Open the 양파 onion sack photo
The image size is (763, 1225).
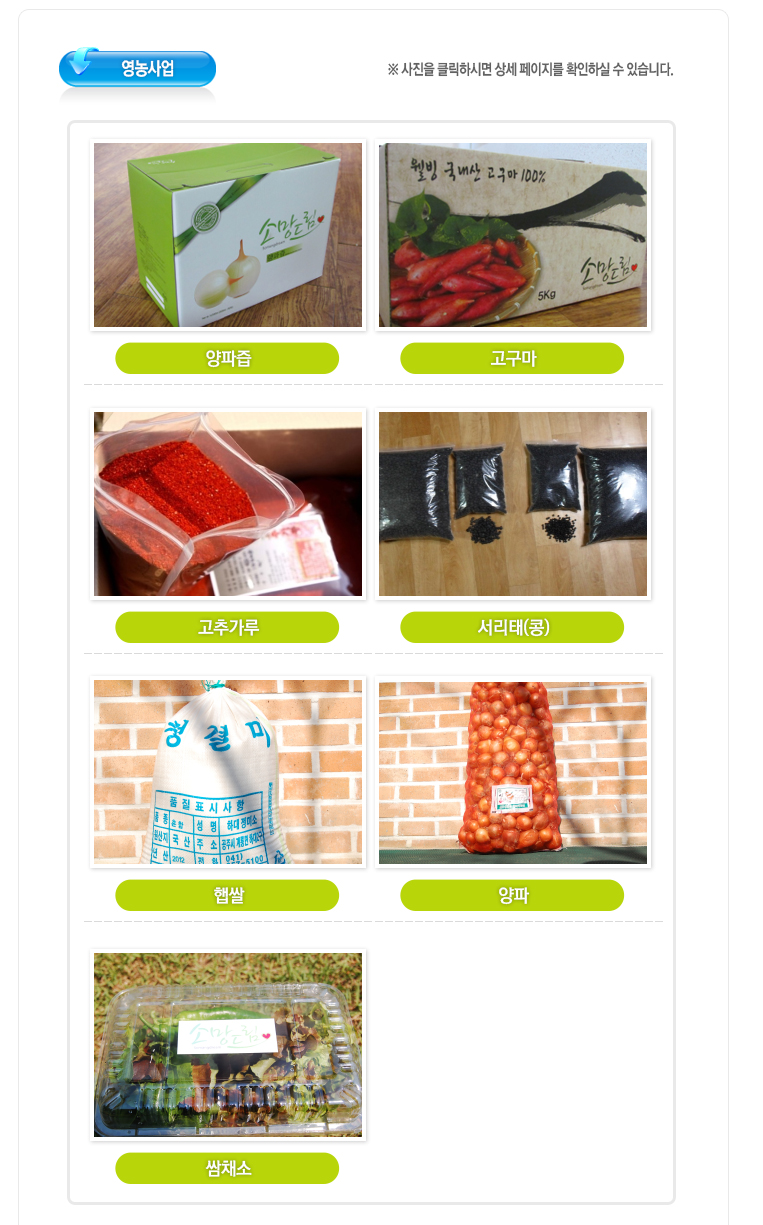513,772
